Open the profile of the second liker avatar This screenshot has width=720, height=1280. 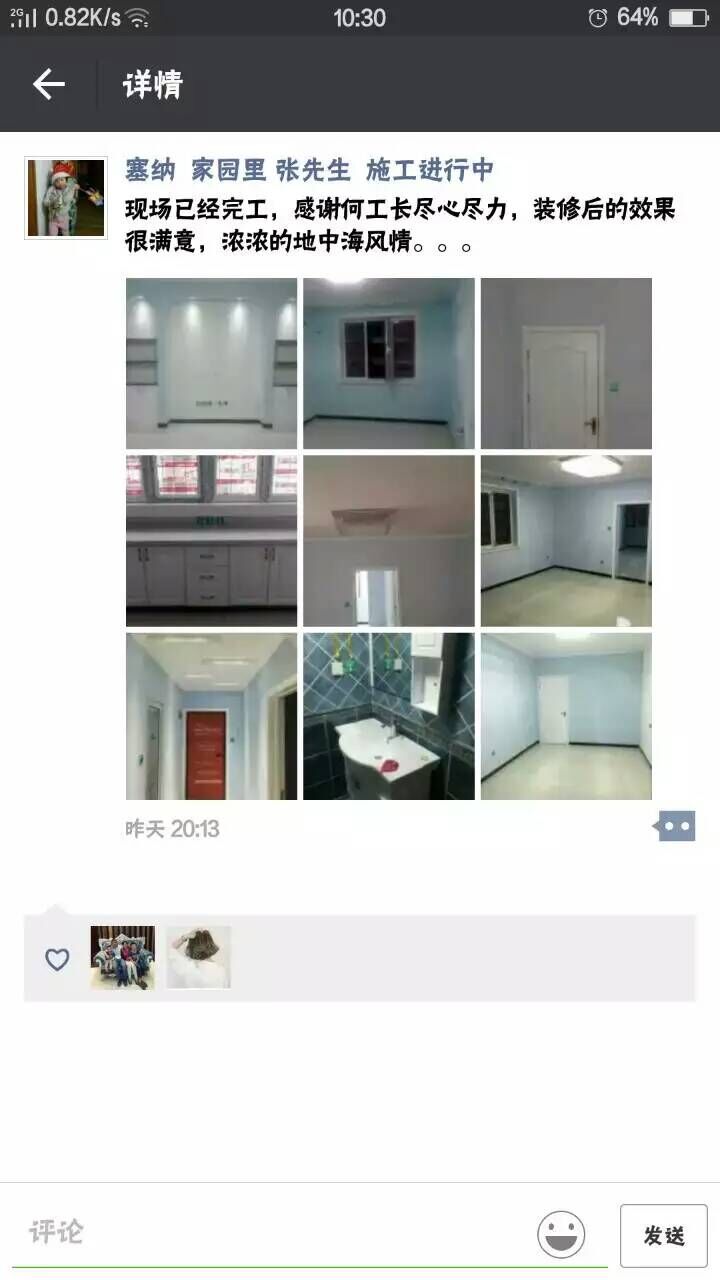point(199,957)
